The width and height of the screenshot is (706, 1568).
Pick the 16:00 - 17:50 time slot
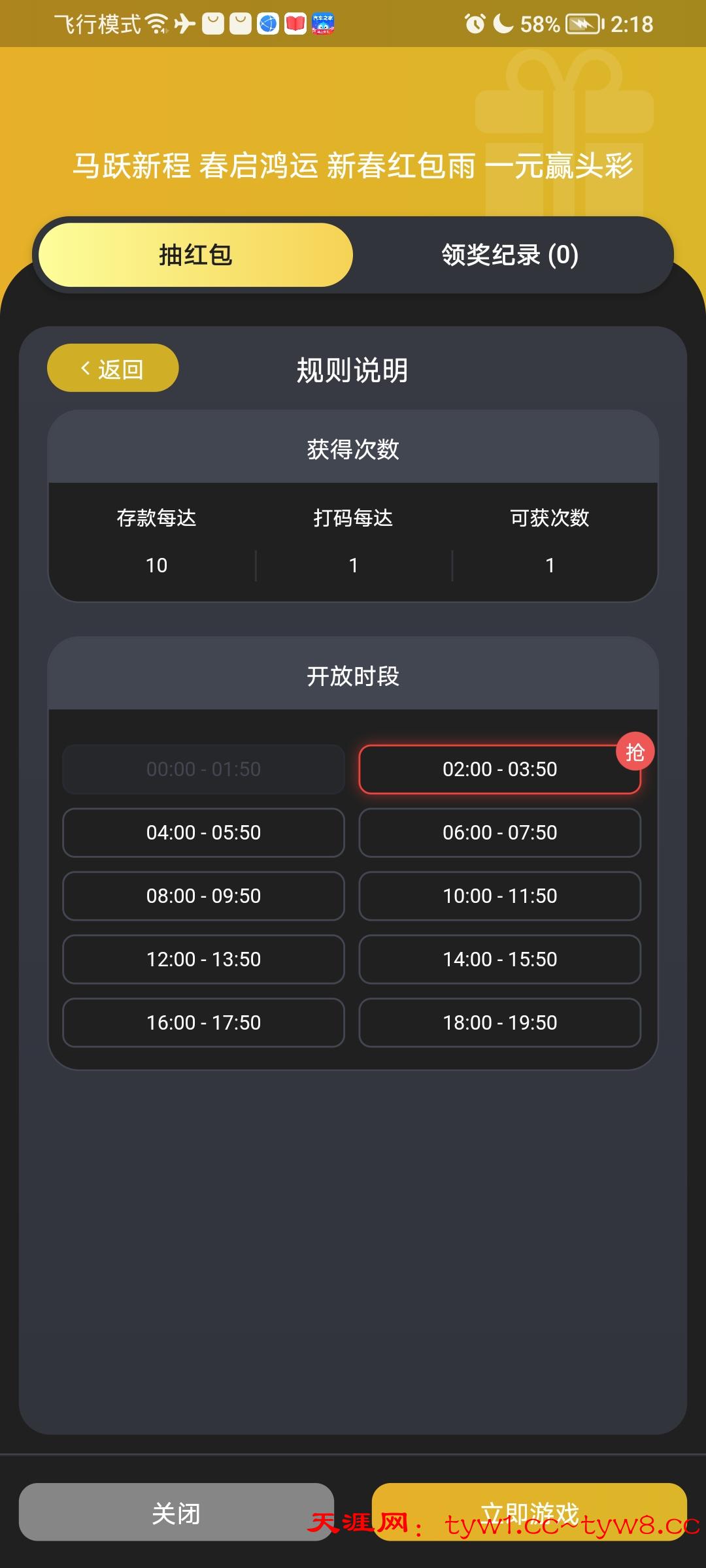click(203, 1023)
